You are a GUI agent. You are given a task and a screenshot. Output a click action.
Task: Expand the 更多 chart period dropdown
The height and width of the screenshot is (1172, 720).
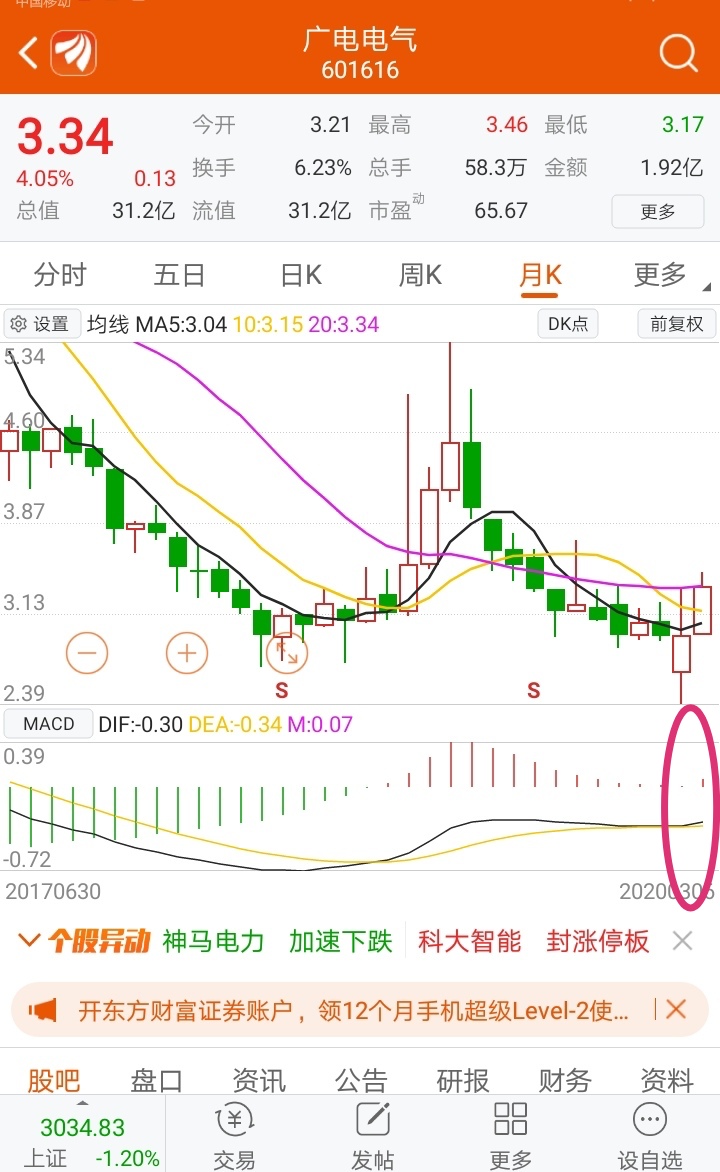pos(660,275)
